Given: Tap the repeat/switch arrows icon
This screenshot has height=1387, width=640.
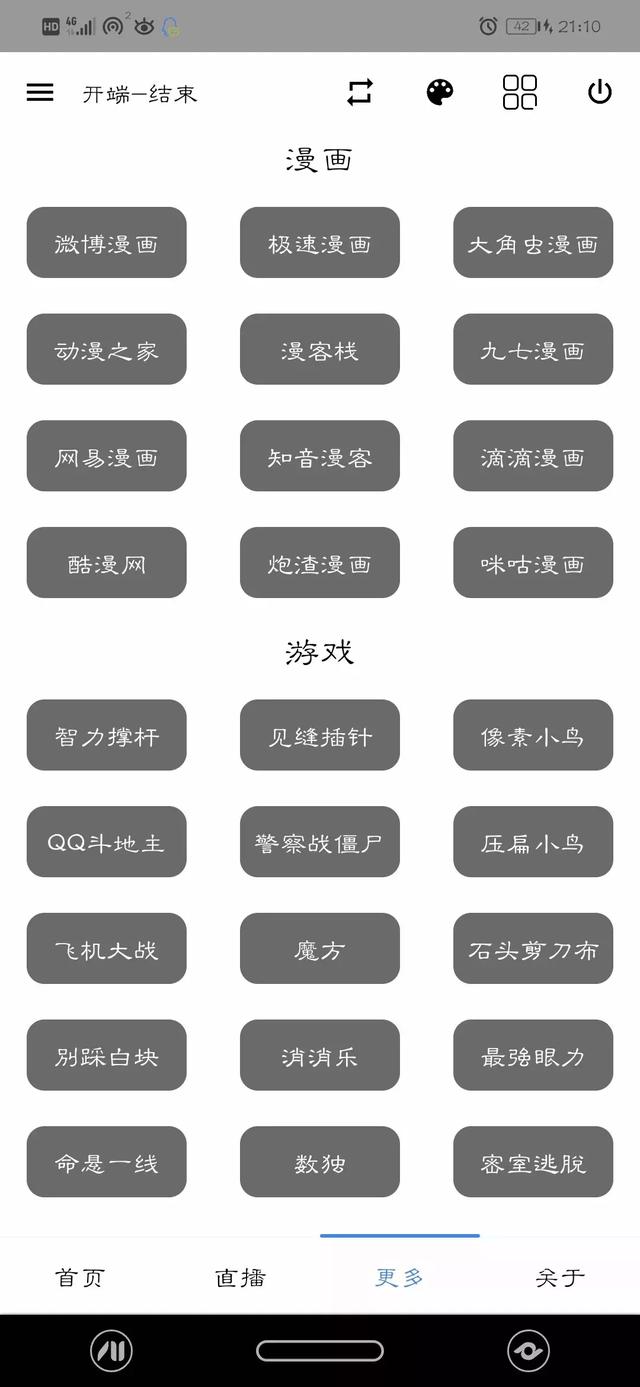Looking at the screenshot, I should click(x=360, y=93).
